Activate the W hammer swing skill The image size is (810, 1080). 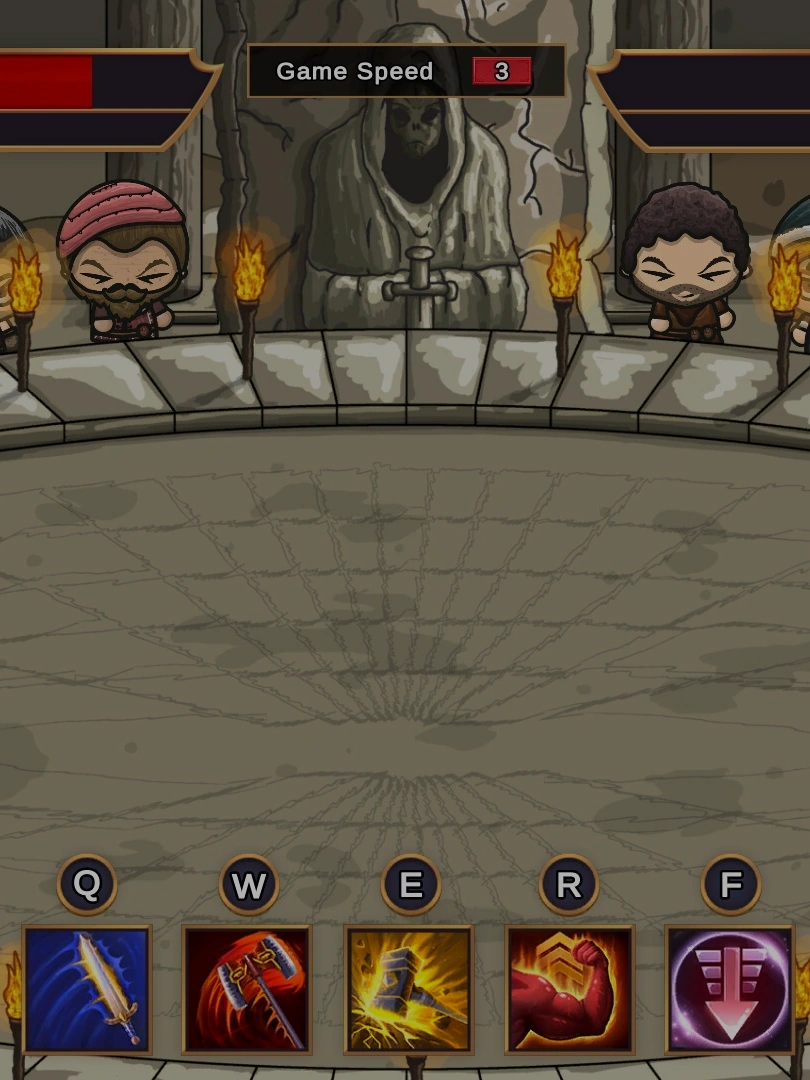(x=248, y=989)
